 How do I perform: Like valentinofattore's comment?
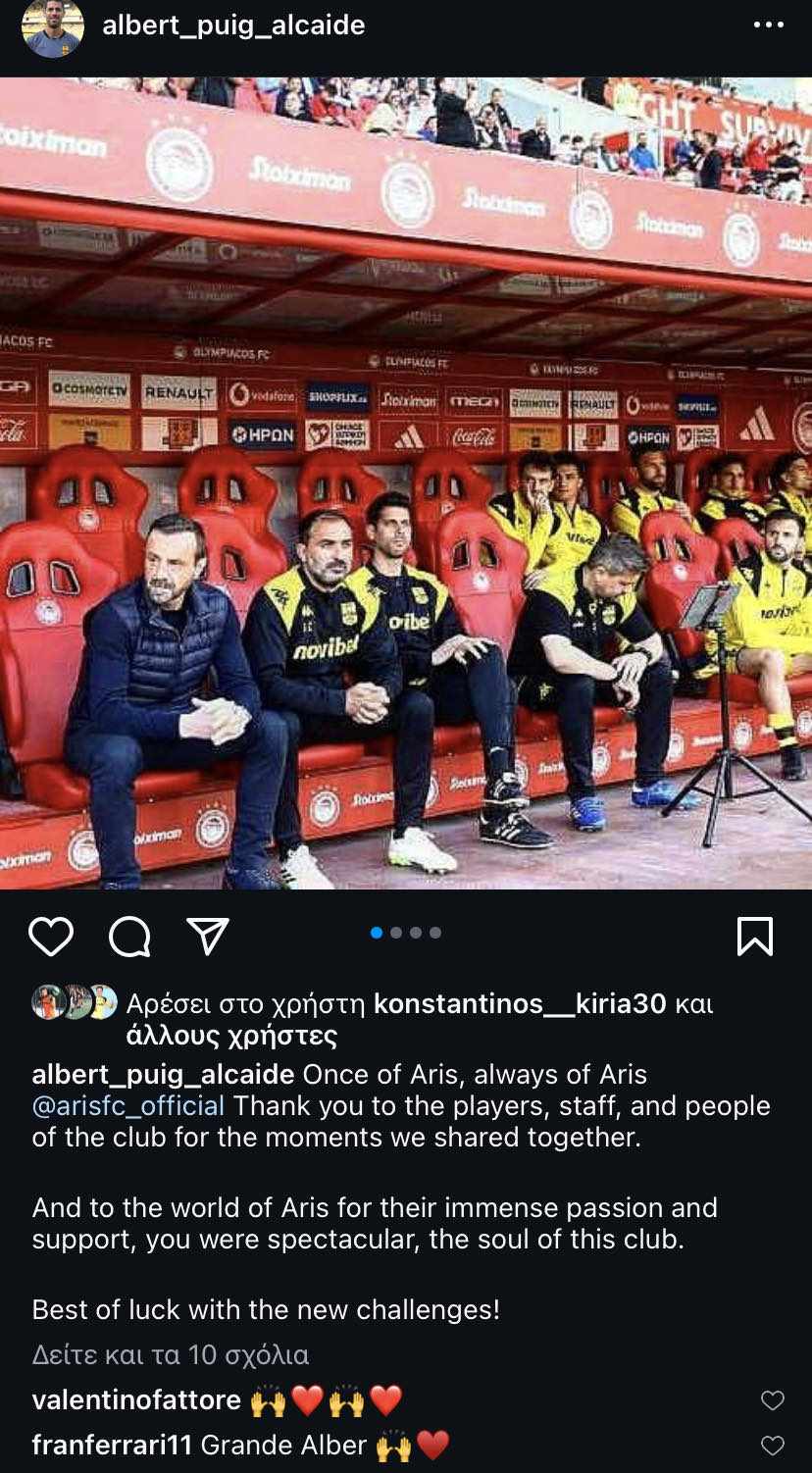pos(773,1400)
